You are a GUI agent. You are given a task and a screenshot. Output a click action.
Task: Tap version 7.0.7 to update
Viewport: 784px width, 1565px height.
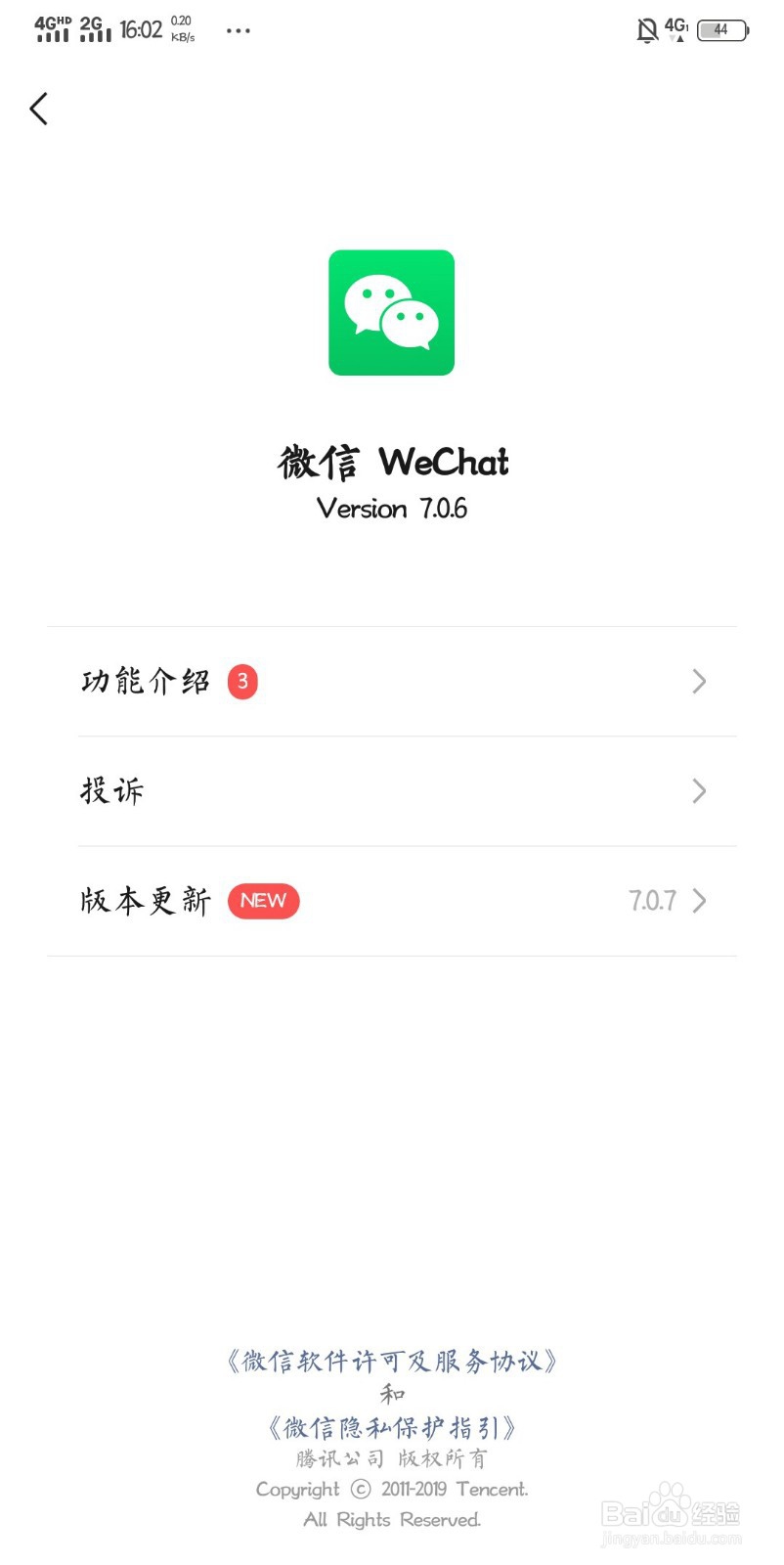pyautogui.click(x=652, y=901)
